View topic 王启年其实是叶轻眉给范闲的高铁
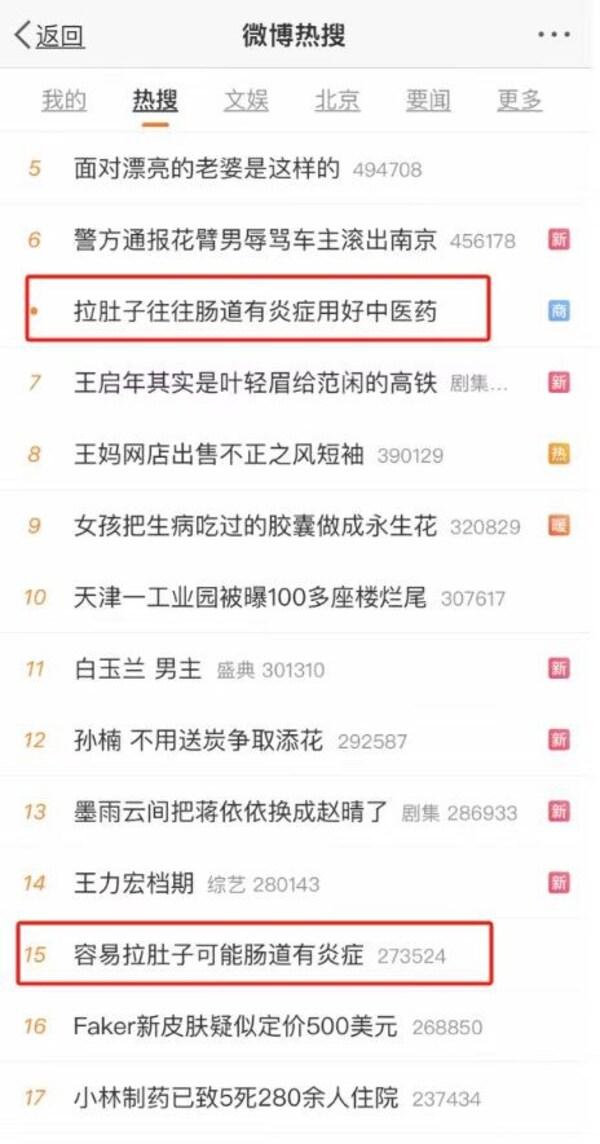Screen dimensions: 600x1144 (256, 382)
